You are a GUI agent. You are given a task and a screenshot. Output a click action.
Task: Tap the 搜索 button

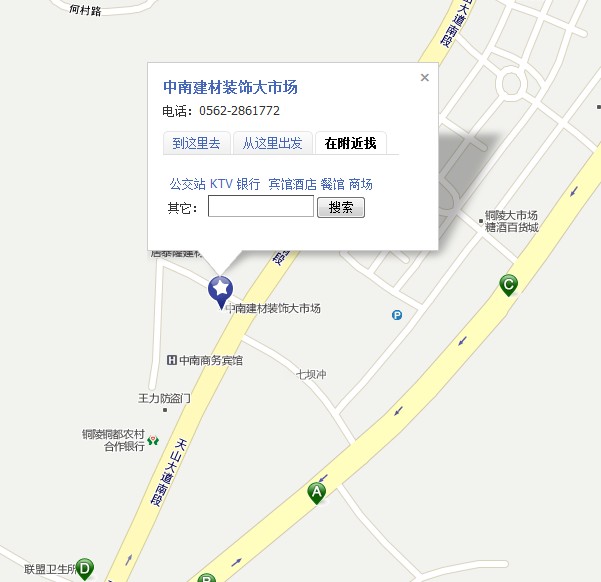tap(341, 208)
